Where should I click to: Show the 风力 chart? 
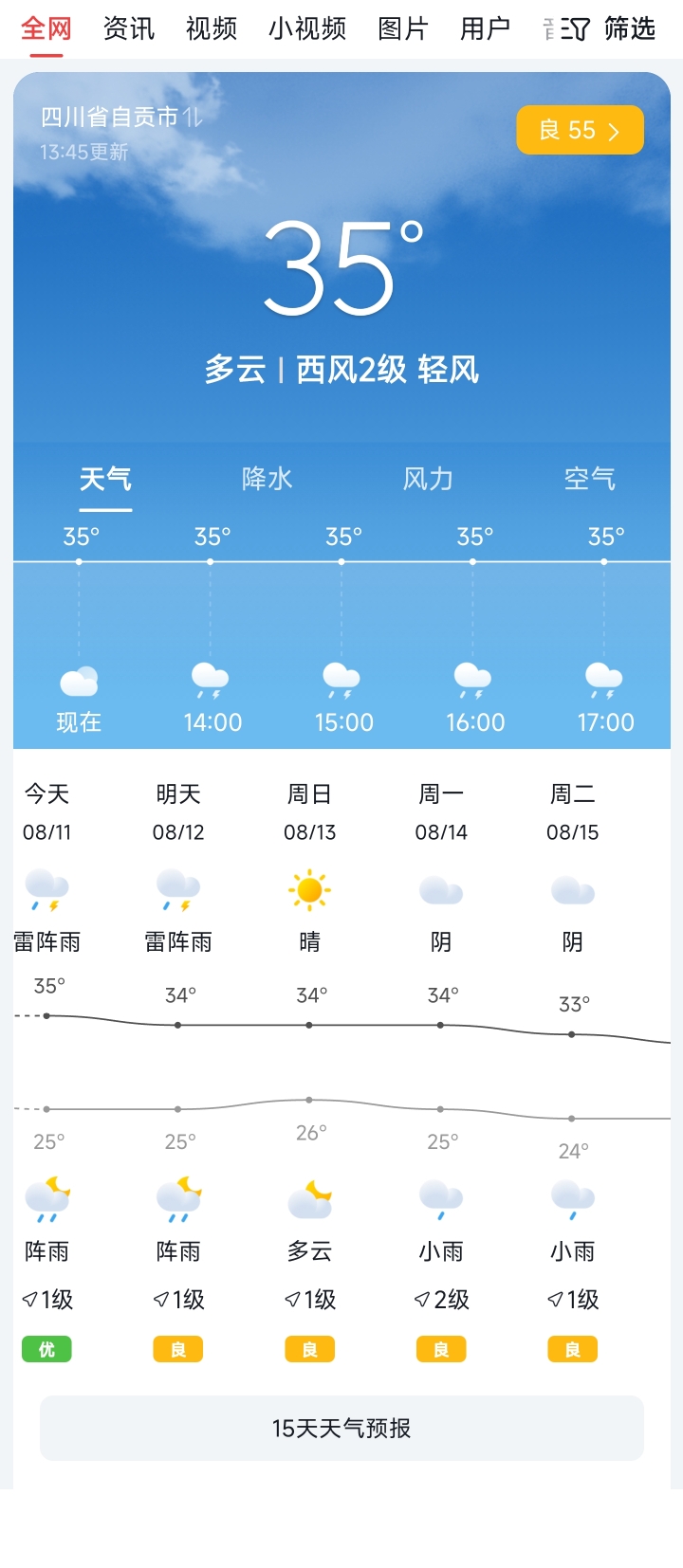pos(428,479)
